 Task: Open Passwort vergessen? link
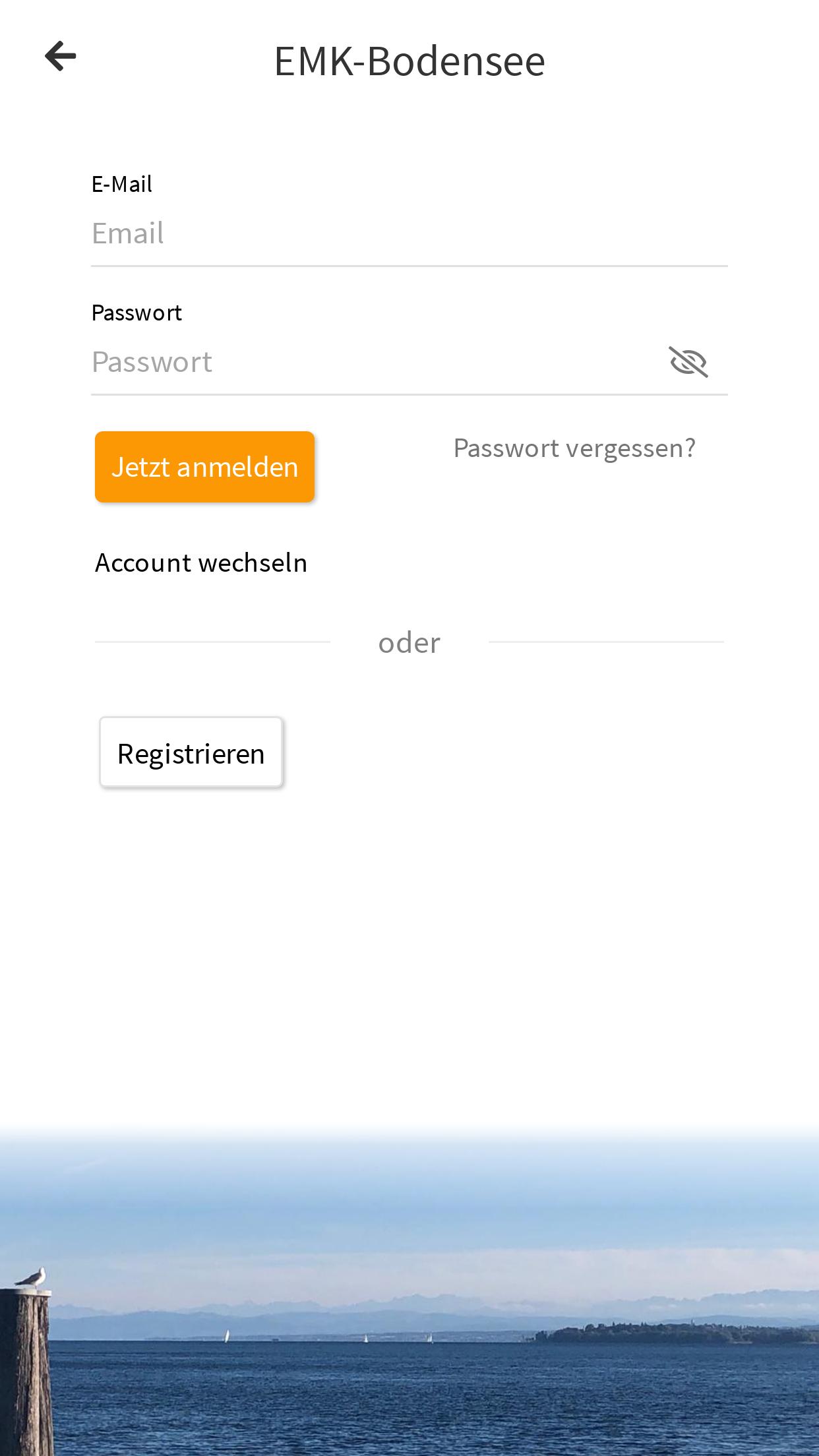[574, 448]
